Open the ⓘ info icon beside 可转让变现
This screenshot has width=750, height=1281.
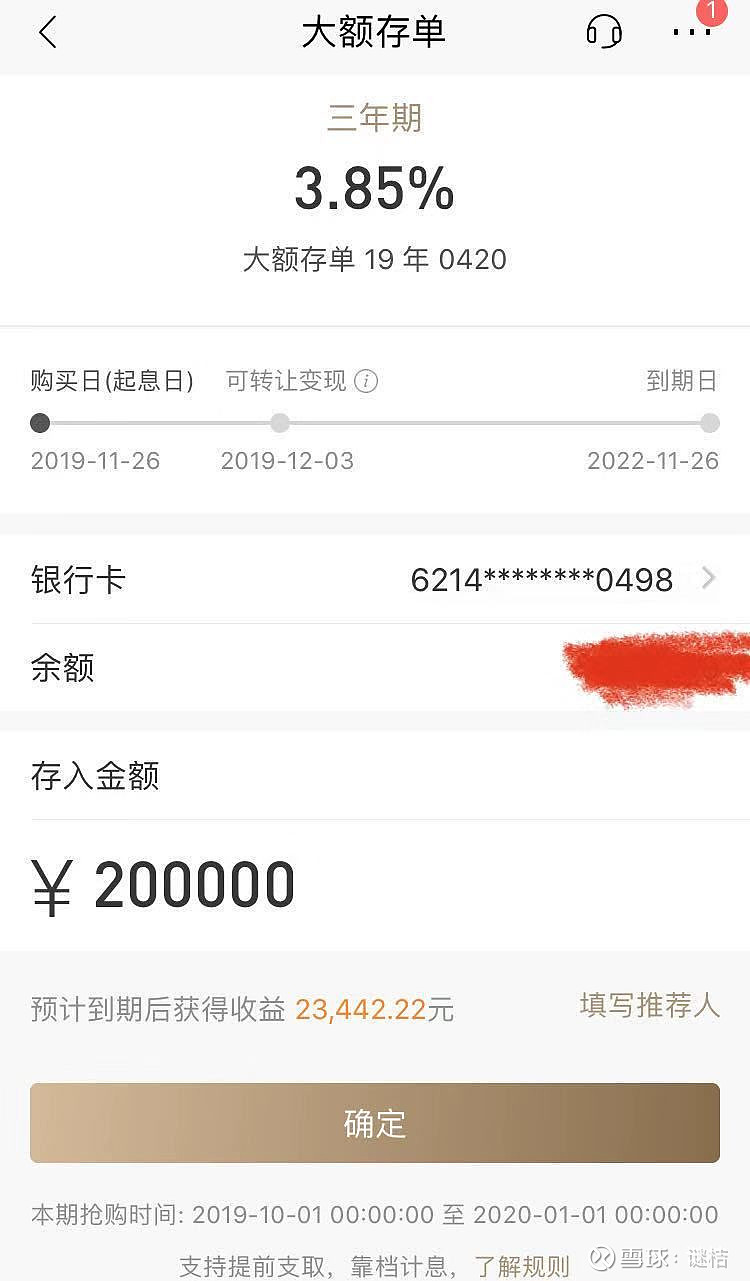(367, 381)
